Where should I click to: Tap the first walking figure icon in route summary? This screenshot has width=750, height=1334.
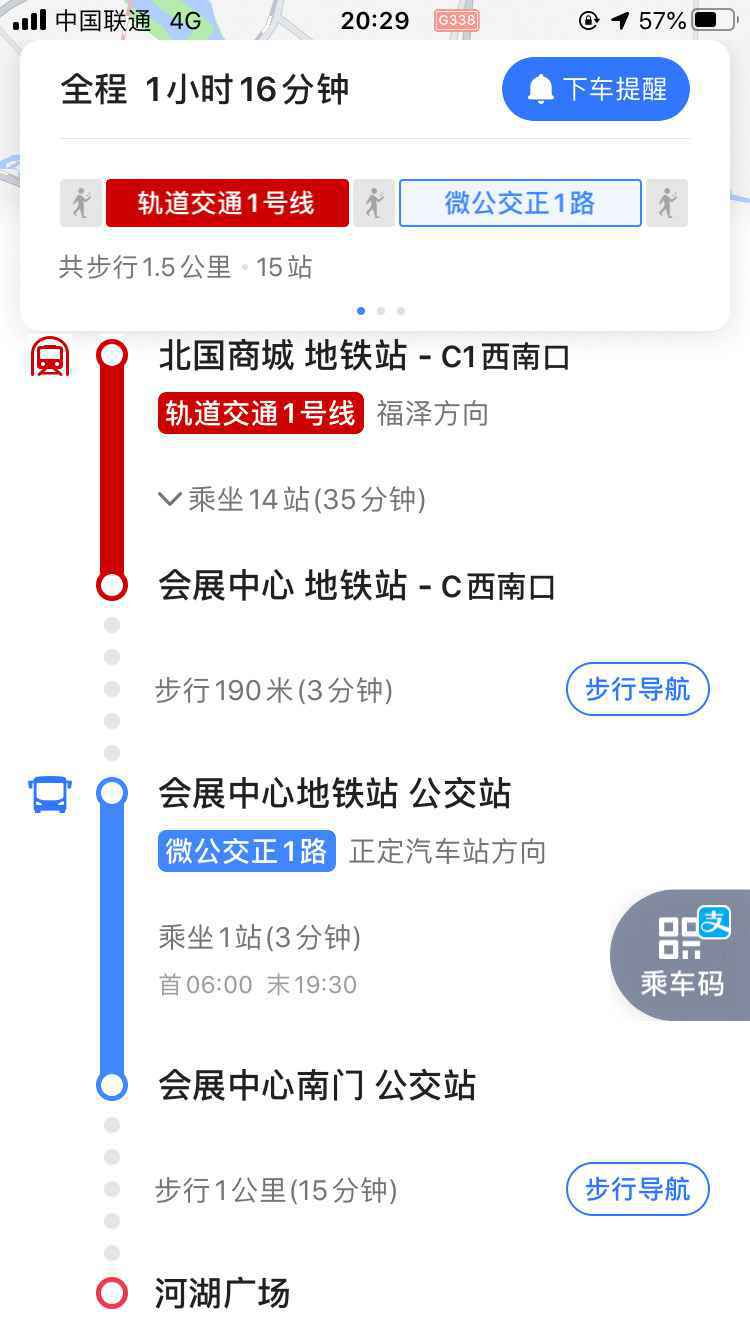pos(81,202)
